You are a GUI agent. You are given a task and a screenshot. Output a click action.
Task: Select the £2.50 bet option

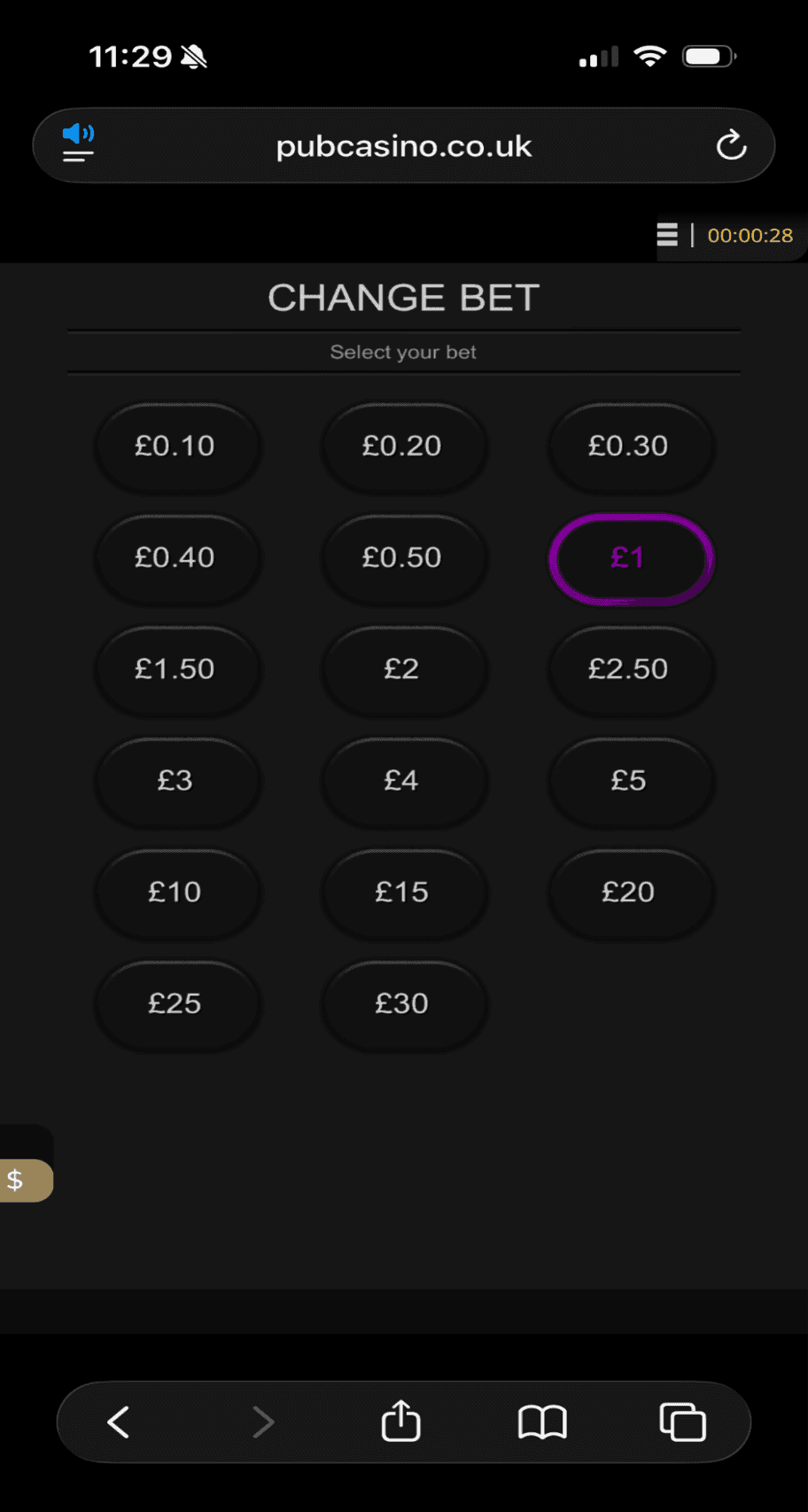click(x=630, y=670)
